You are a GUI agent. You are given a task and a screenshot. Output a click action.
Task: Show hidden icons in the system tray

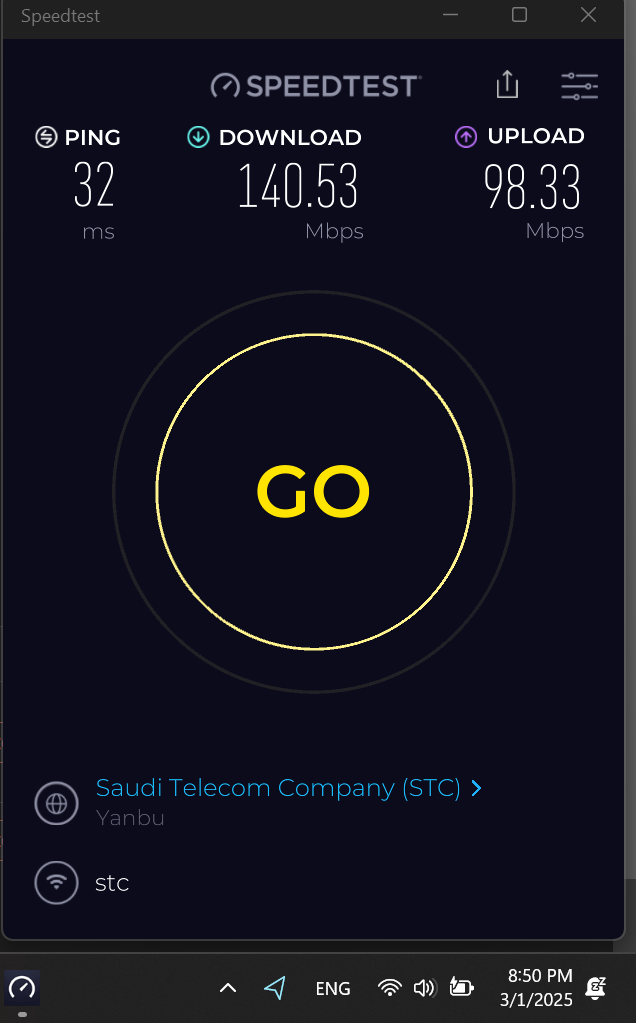228,988
